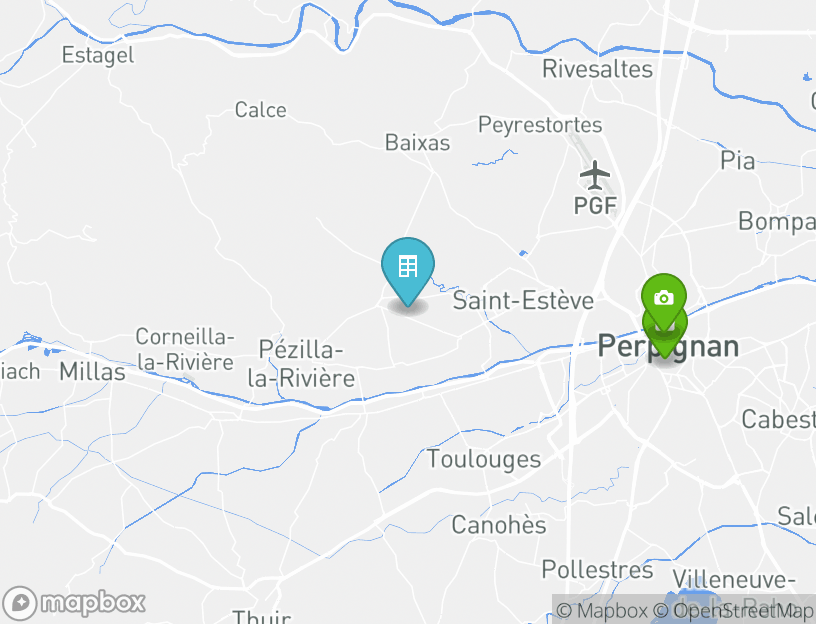Open the Mapbox attribution link
Screen dimensions: 816x624
[x=602, y=611]
